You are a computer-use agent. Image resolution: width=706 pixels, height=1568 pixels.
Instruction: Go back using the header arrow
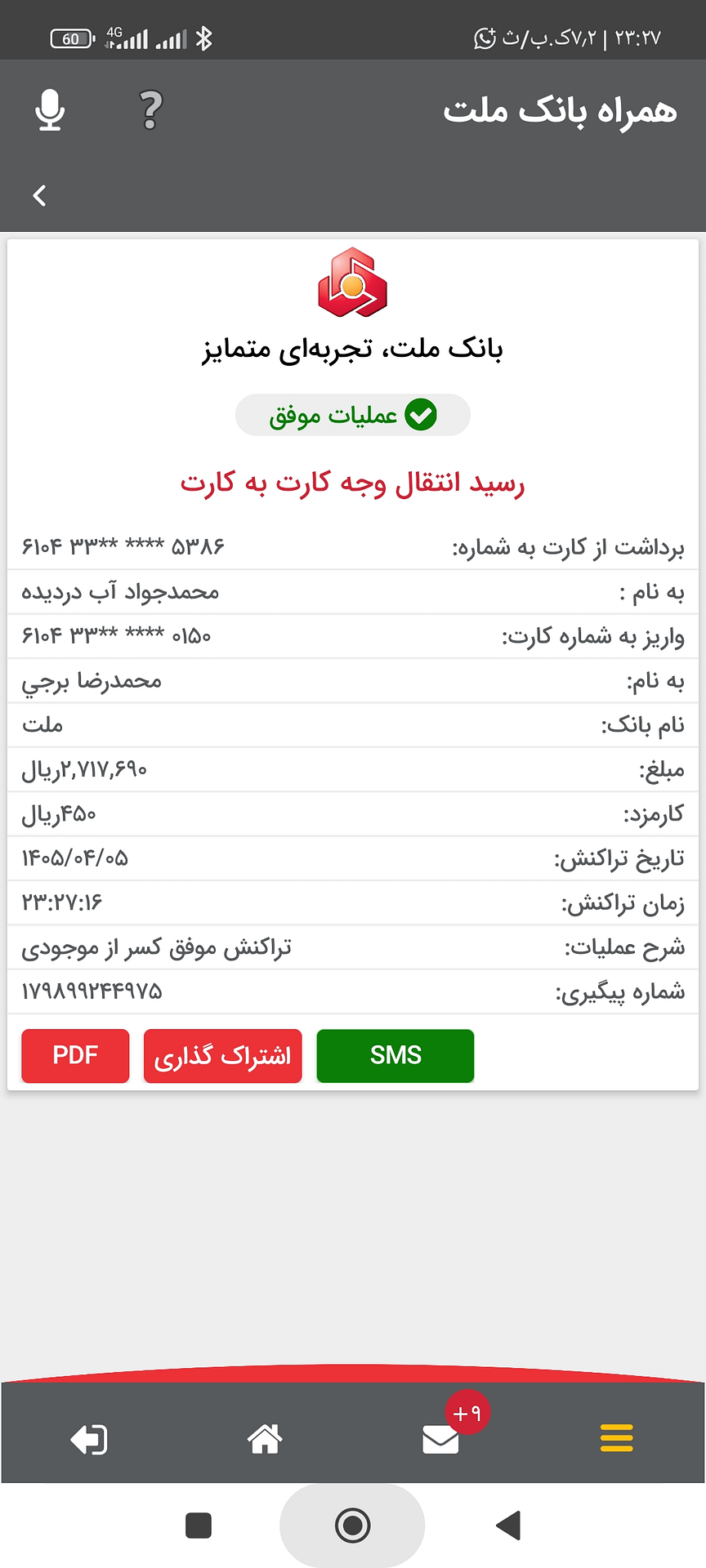[x=39, y=195]
